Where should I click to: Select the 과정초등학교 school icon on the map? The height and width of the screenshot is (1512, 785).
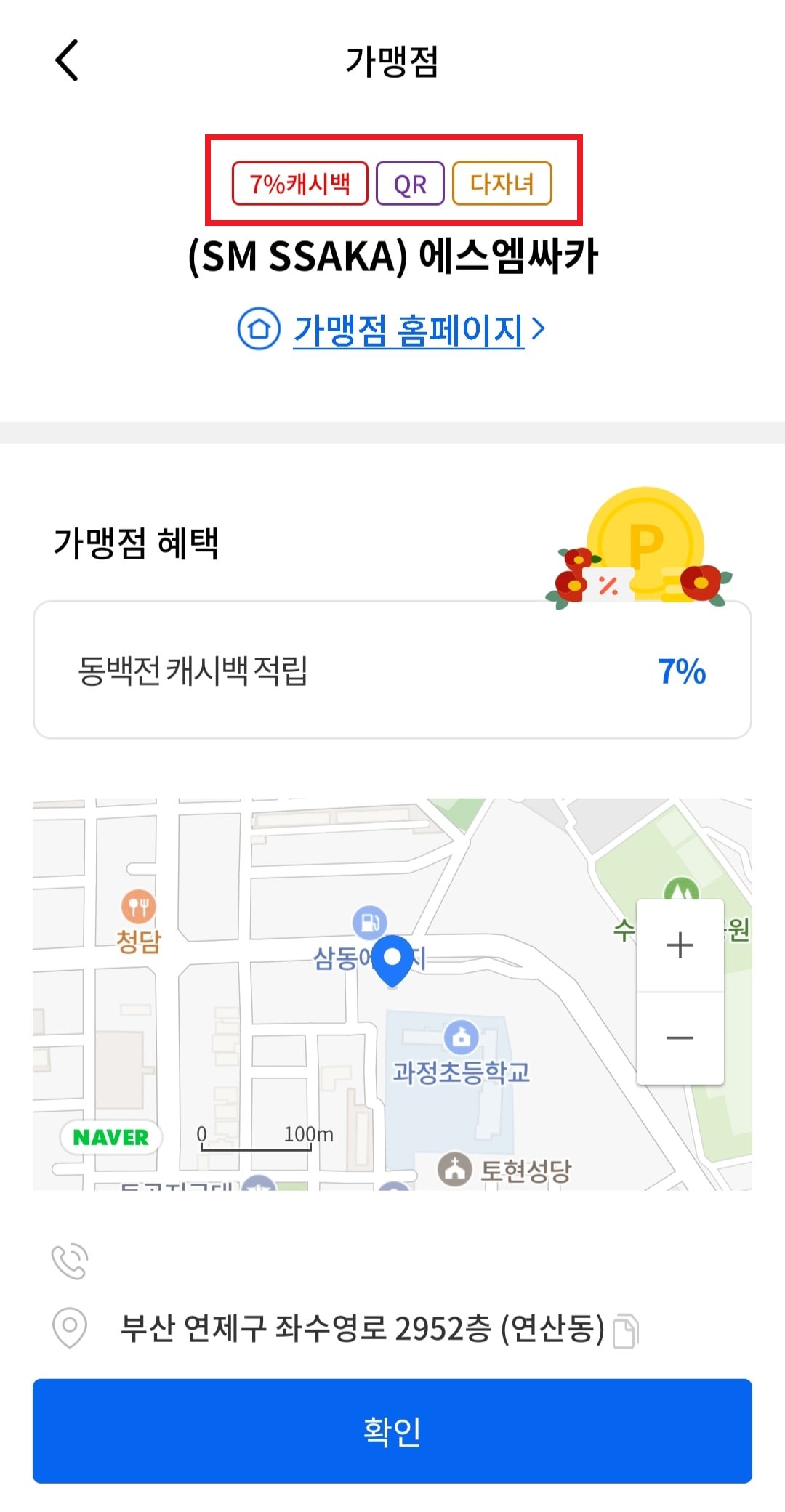click(460, 1038)
